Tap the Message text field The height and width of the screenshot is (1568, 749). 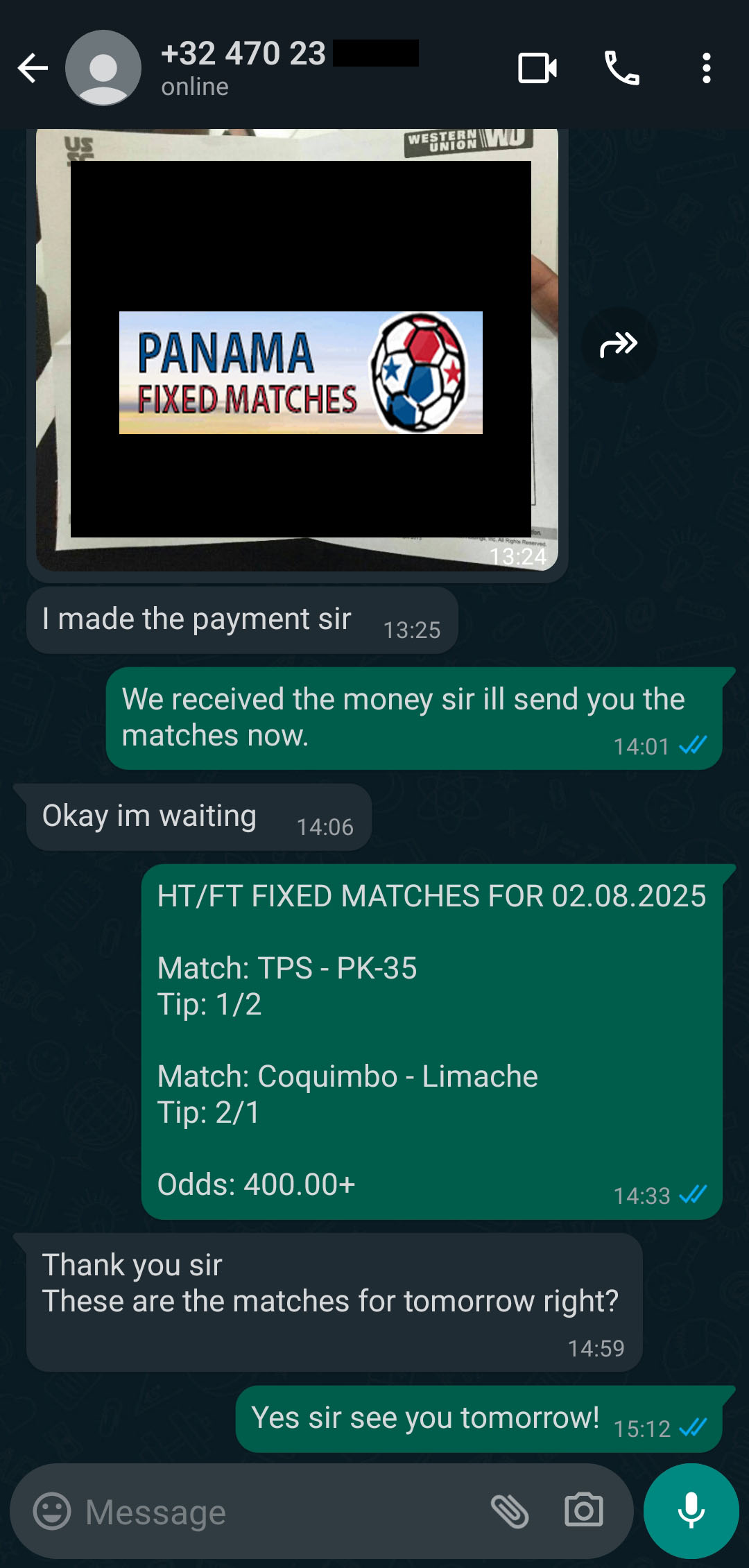[x=277, y=1512]
